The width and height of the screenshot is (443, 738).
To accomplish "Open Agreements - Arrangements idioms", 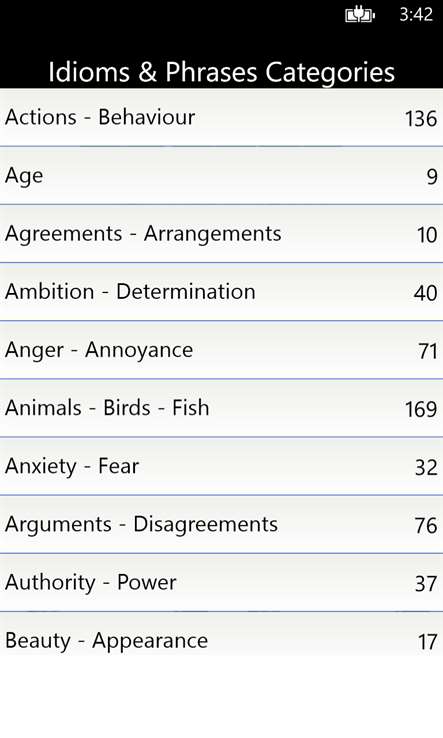I will point(221,234).
